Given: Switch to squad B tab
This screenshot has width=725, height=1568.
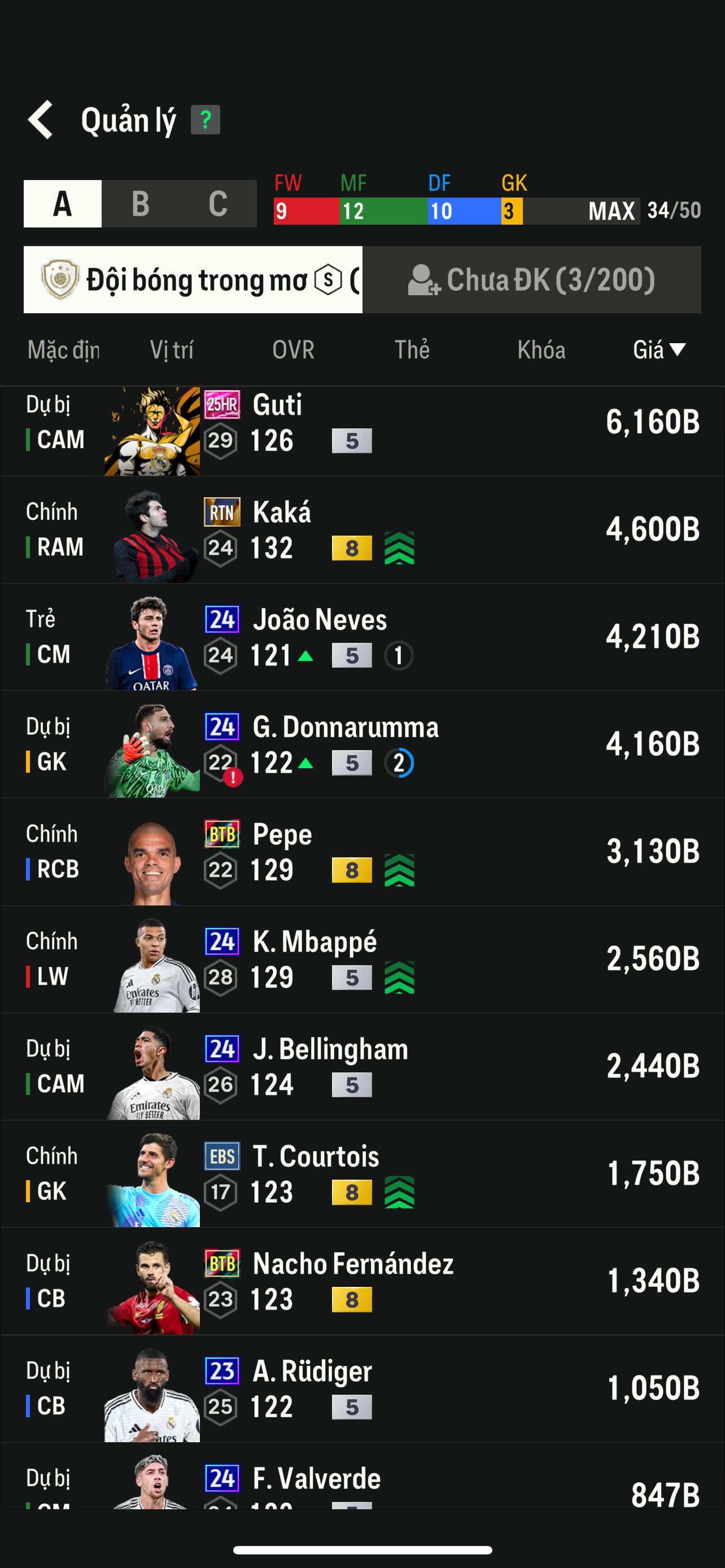Looking at the screenshot, I should (141, 204).
